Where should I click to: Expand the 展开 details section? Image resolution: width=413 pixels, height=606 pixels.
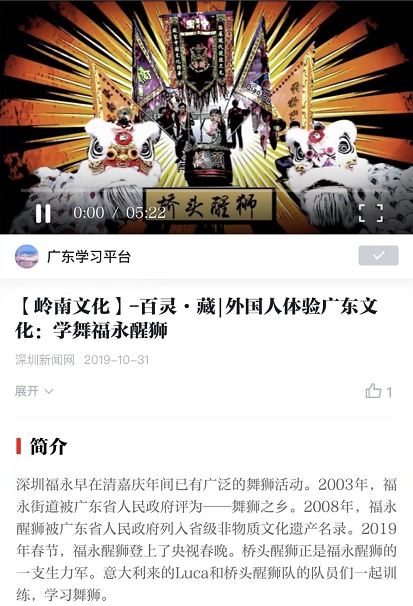tap(34, 391)
